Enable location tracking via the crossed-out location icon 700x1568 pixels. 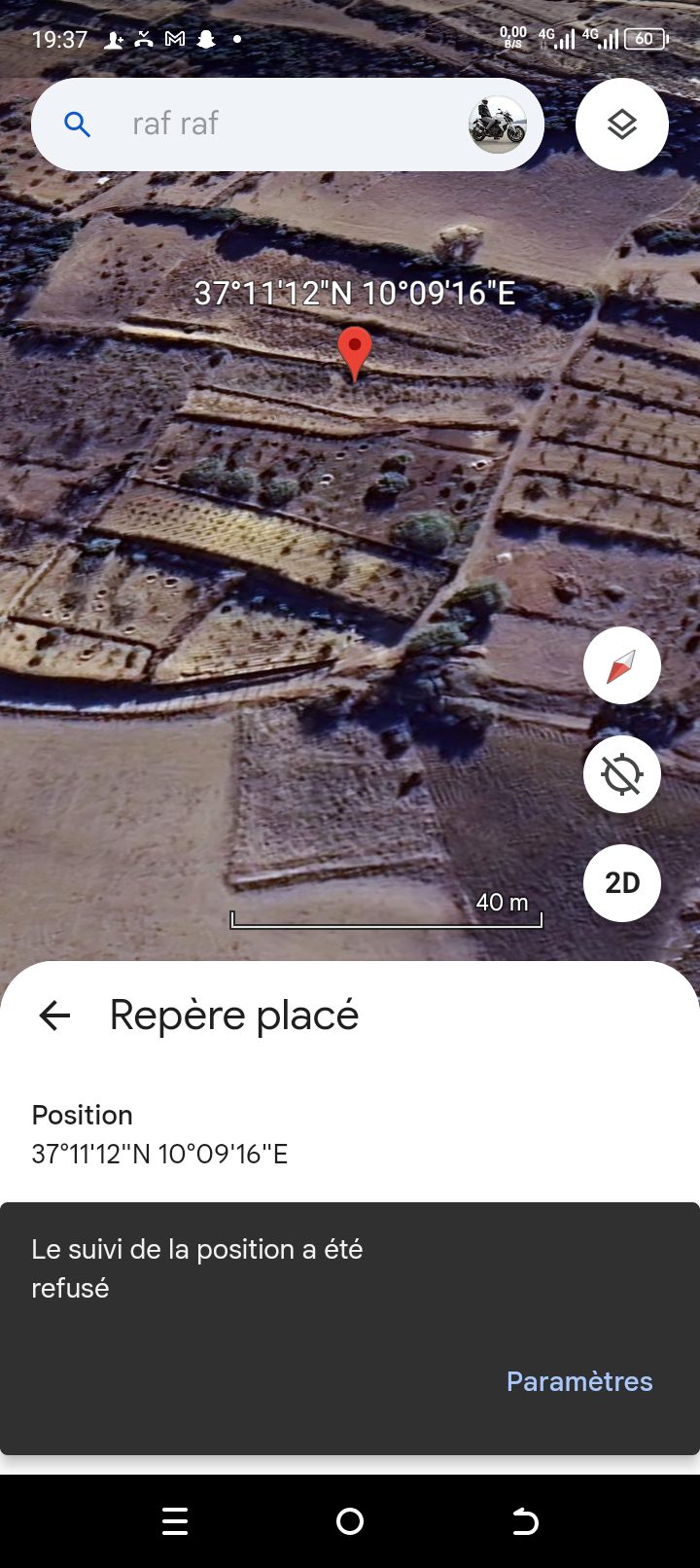point(621,773)
